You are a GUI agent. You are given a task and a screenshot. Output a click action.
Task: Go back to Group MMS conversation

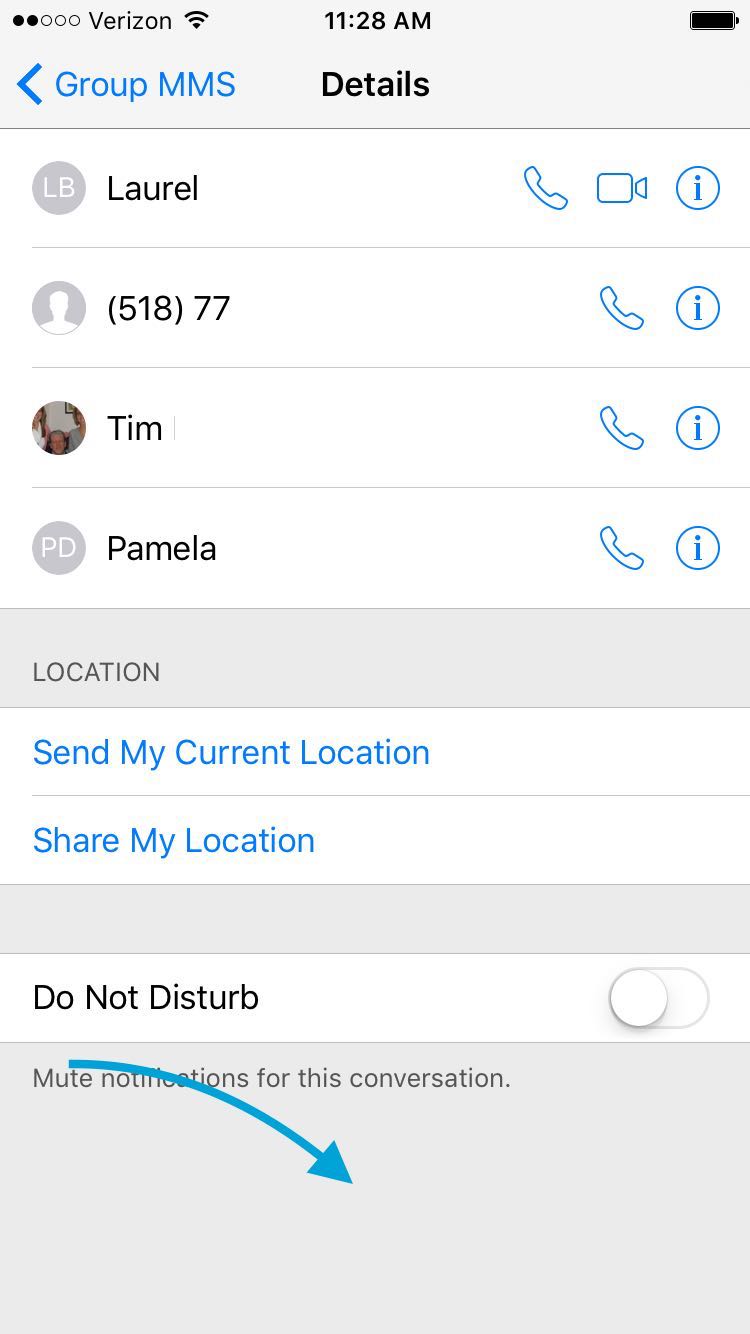pos(124,84)
